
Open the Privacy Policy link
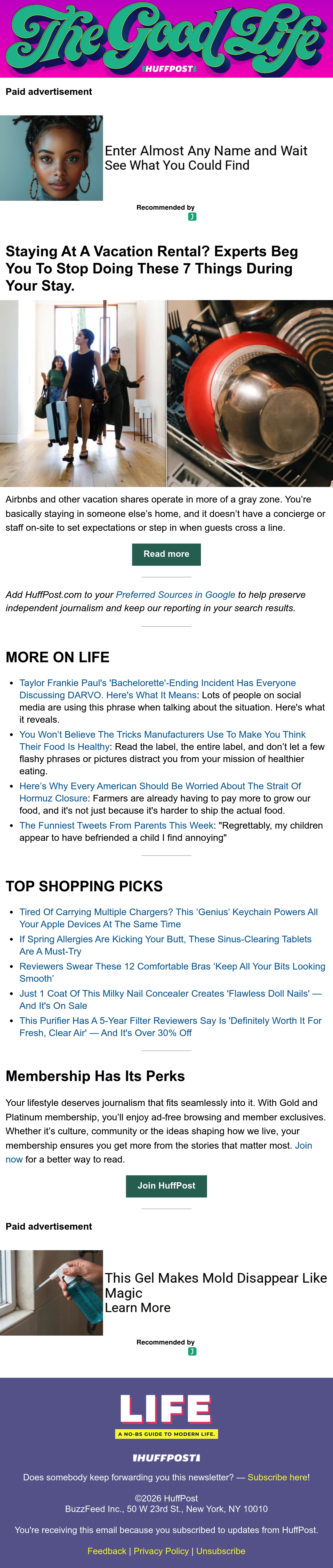(161, 1551)
